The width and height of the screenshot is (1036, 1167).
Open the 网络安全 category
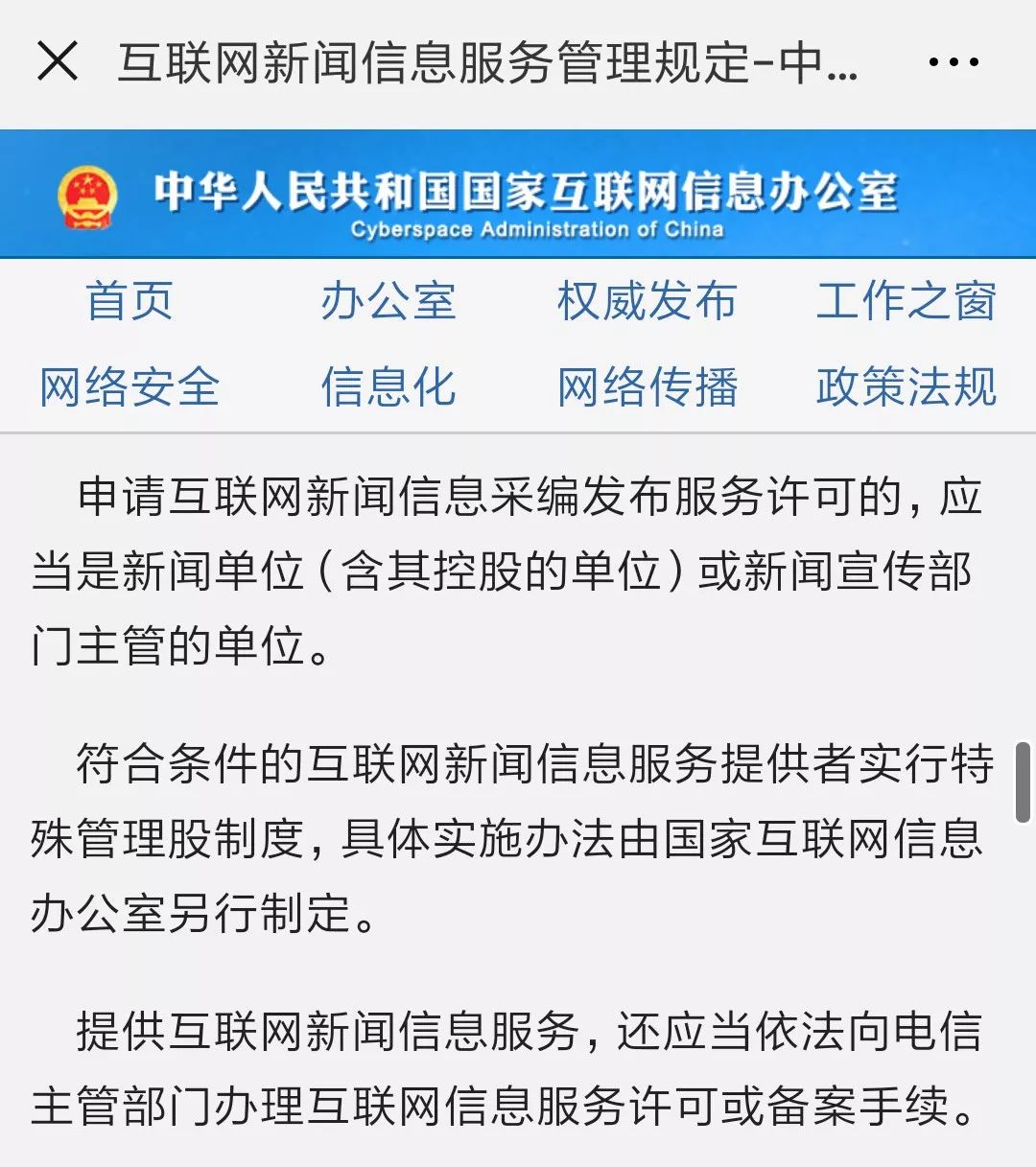(131, 386)
